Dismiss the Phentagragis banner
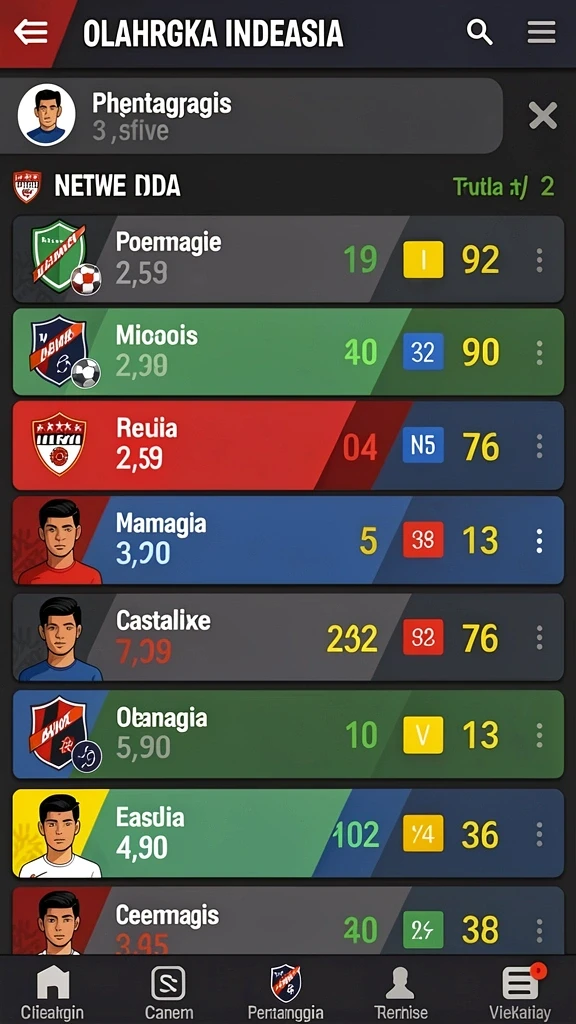Screen dimensions: 576x1024 click(543, 116)
